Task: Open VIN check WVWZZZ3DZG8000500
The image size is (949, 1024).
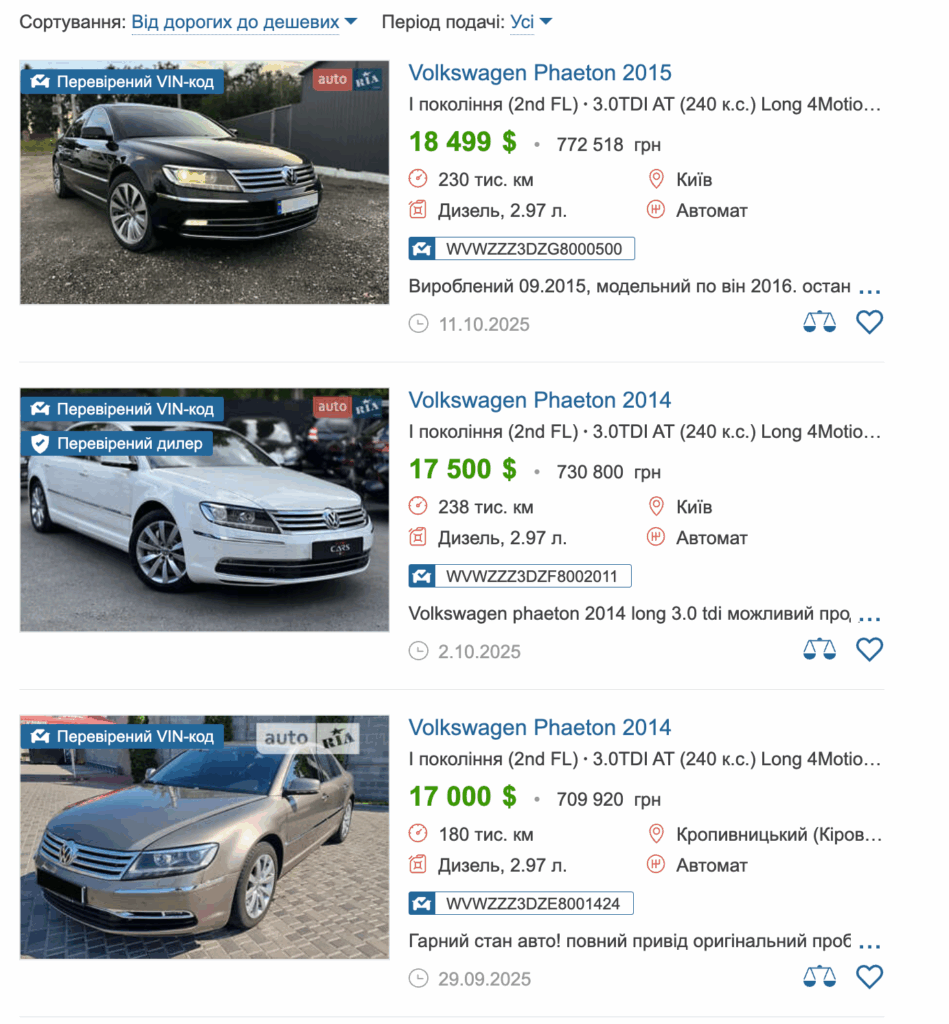Action: (x=521, y=249)
